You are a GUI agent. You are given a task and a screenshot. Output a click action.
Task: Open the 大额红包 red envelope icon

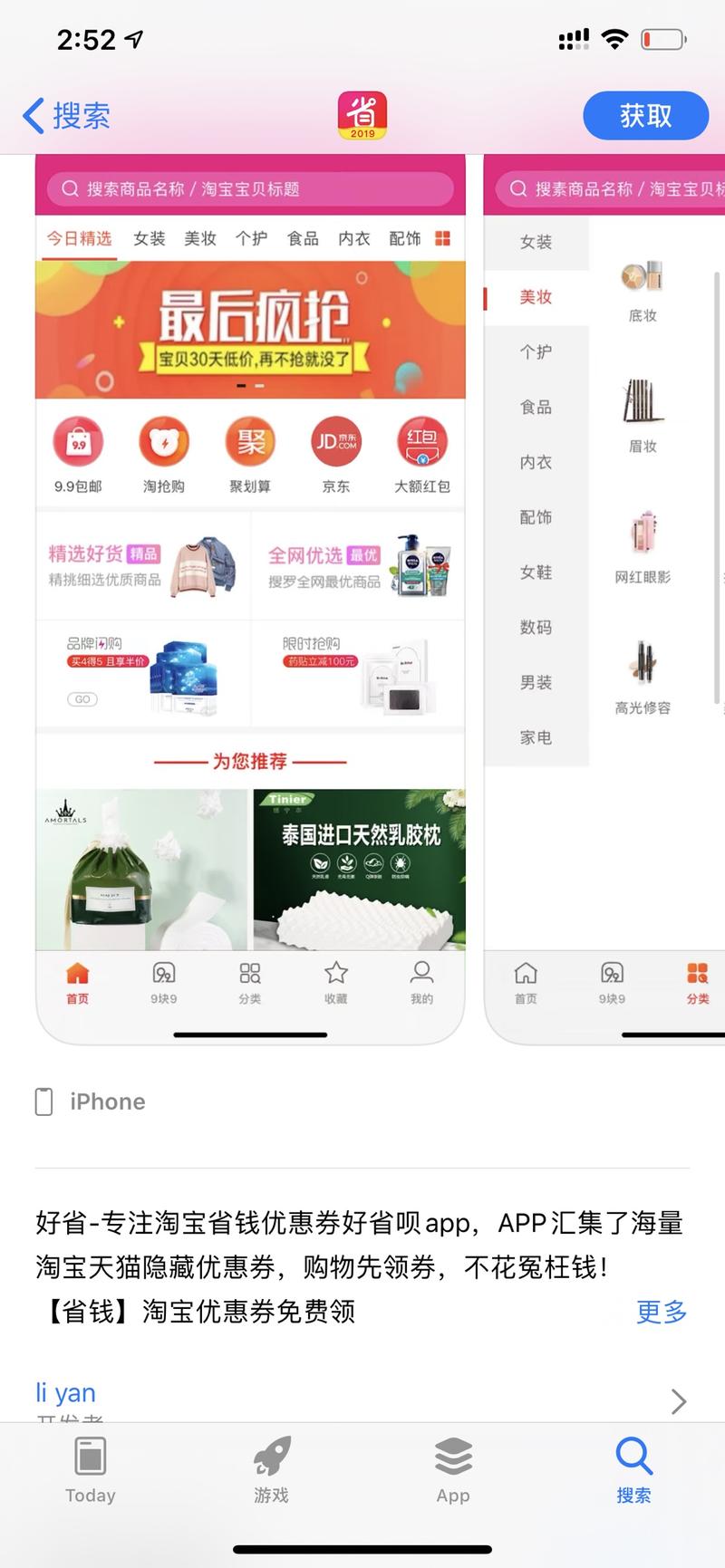pyautogui.click(x=421, y=441)
